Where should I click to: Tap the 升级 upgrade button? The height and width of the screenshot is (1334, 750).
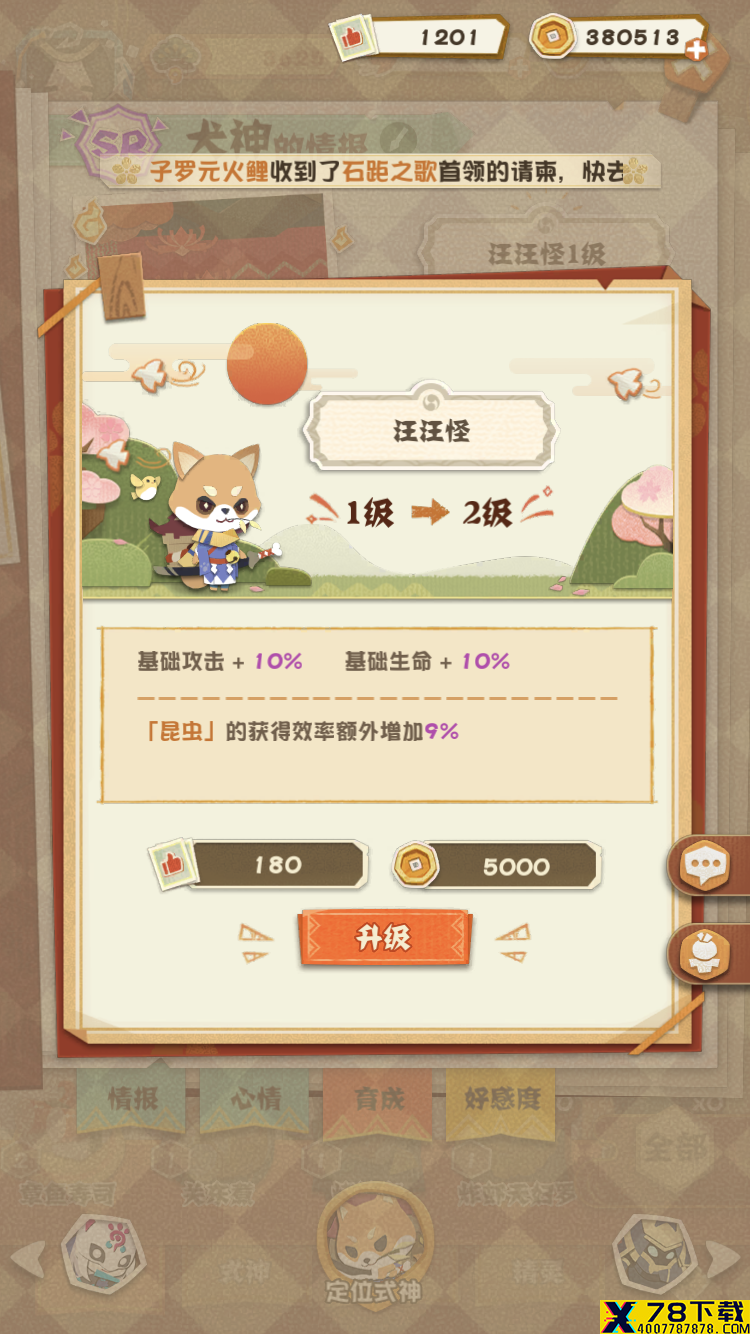[x=383, y=938]
